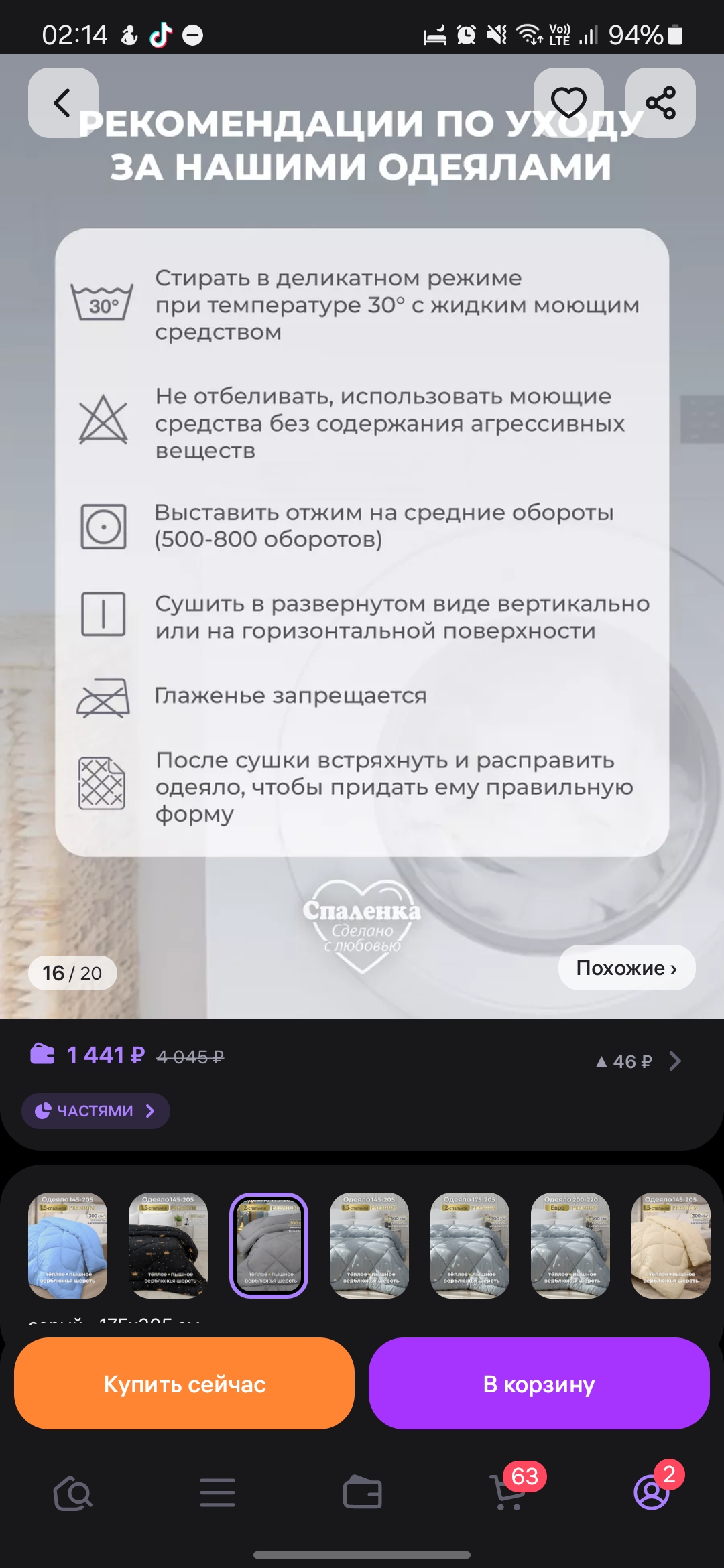Select the cream-colored blanket variant
Viewport: 724px width, 1568px height.
[670, 1245]
